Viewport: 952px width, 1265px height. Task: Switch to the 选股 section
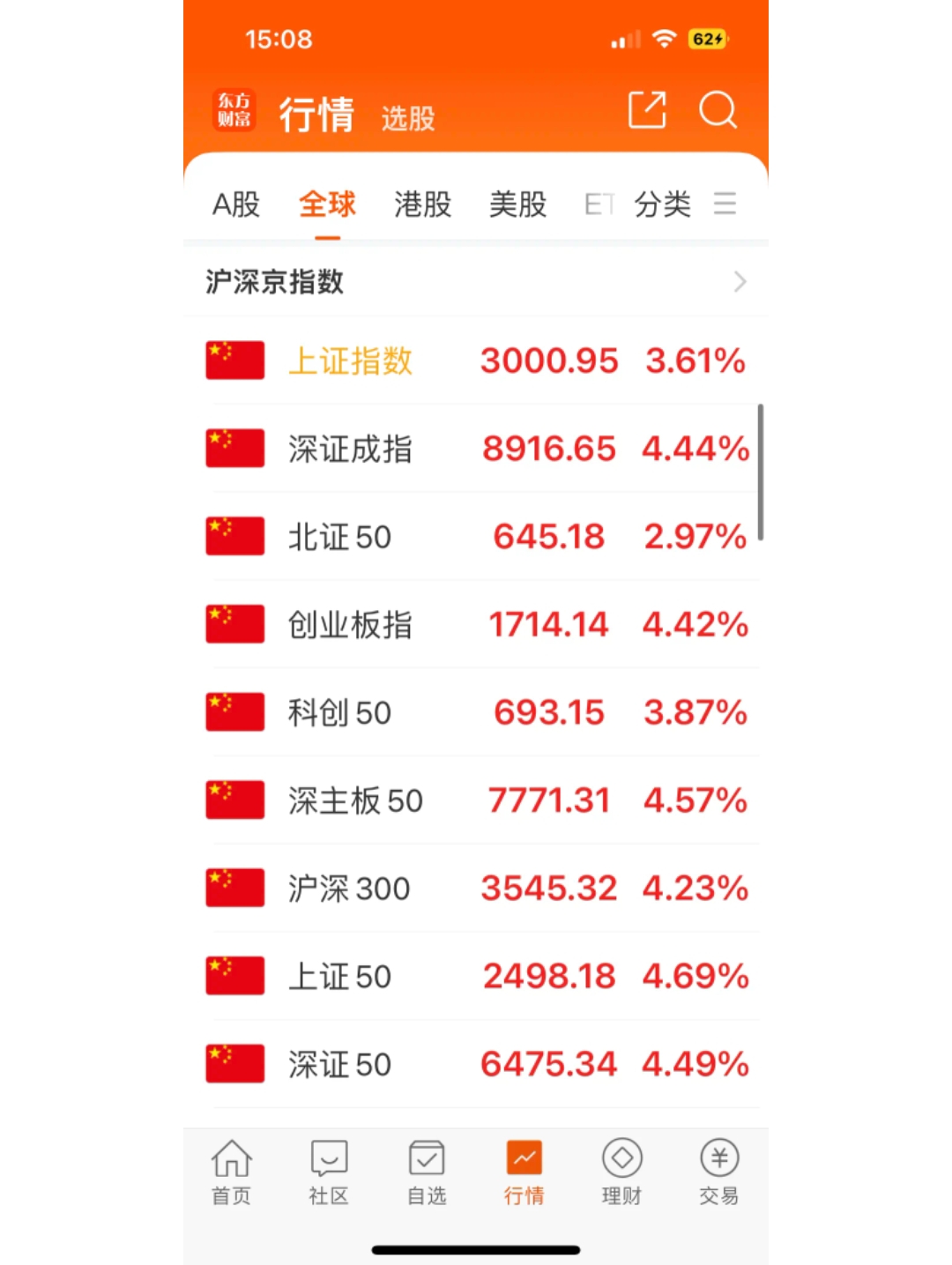point(408,118)
